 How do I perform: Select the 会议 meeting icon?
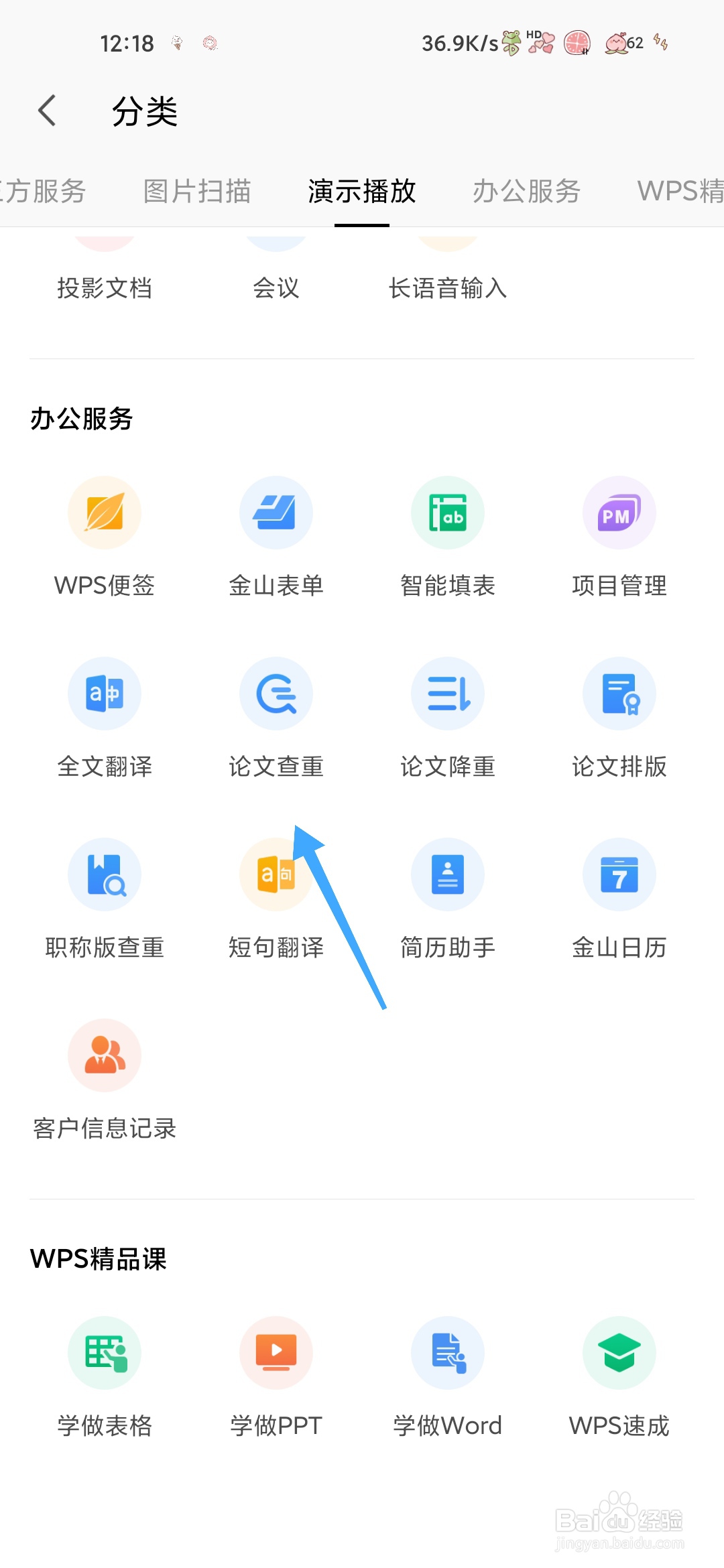276,281
